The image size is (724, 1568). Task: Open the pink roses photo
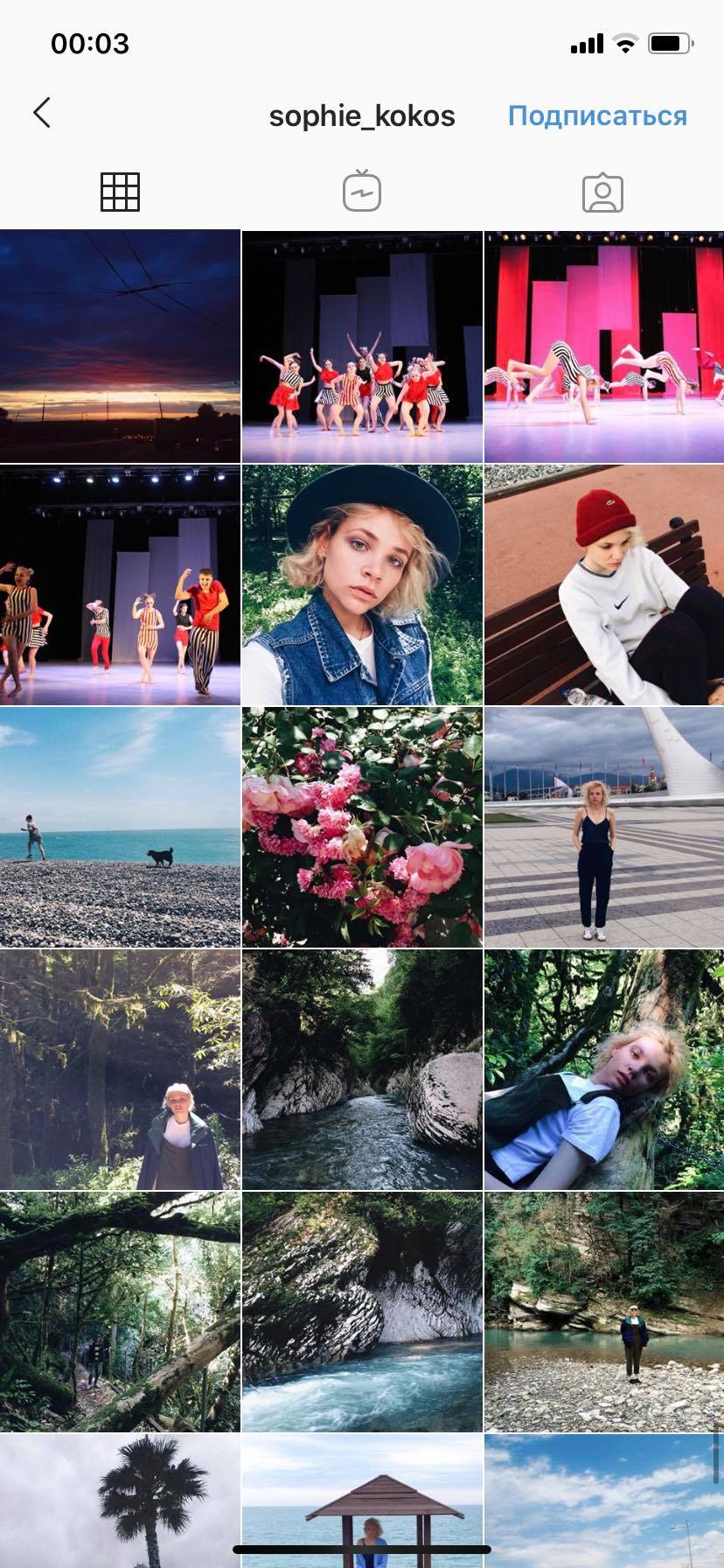362,828
